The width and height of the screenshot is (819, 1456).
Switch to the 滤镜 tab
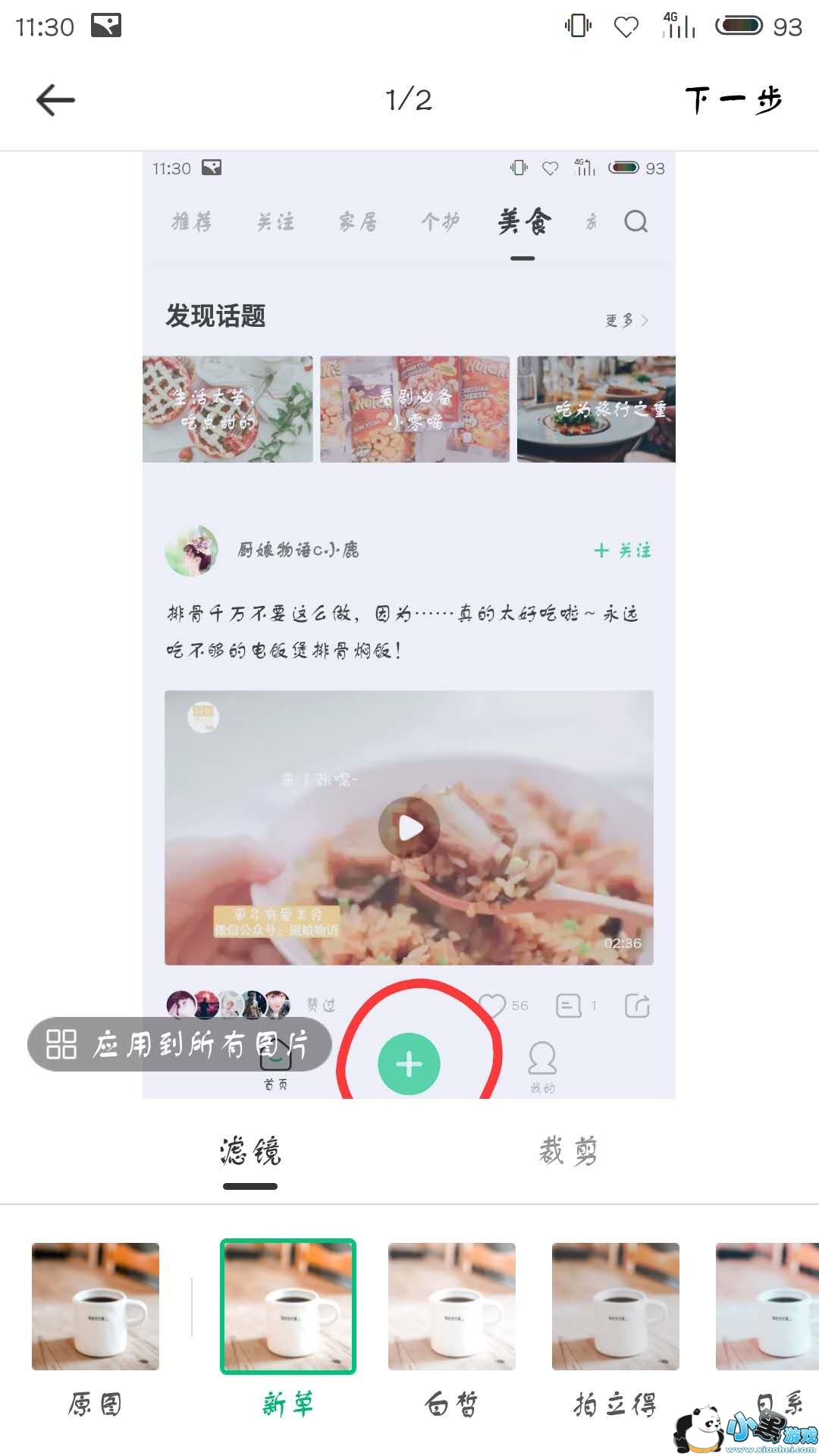click(250, 1151)
